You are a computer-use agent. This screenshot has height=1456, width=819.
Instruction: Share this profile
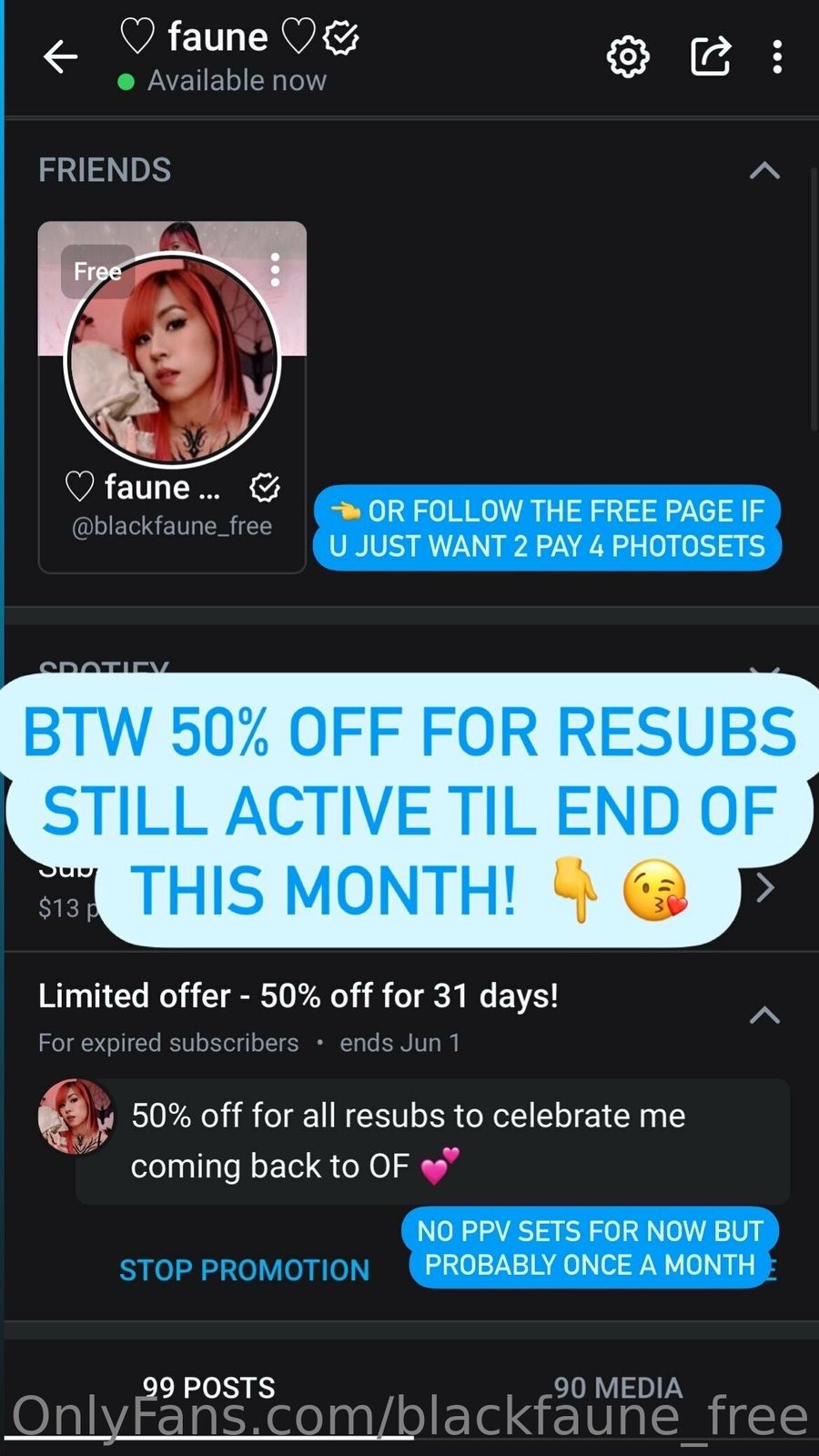710,57
